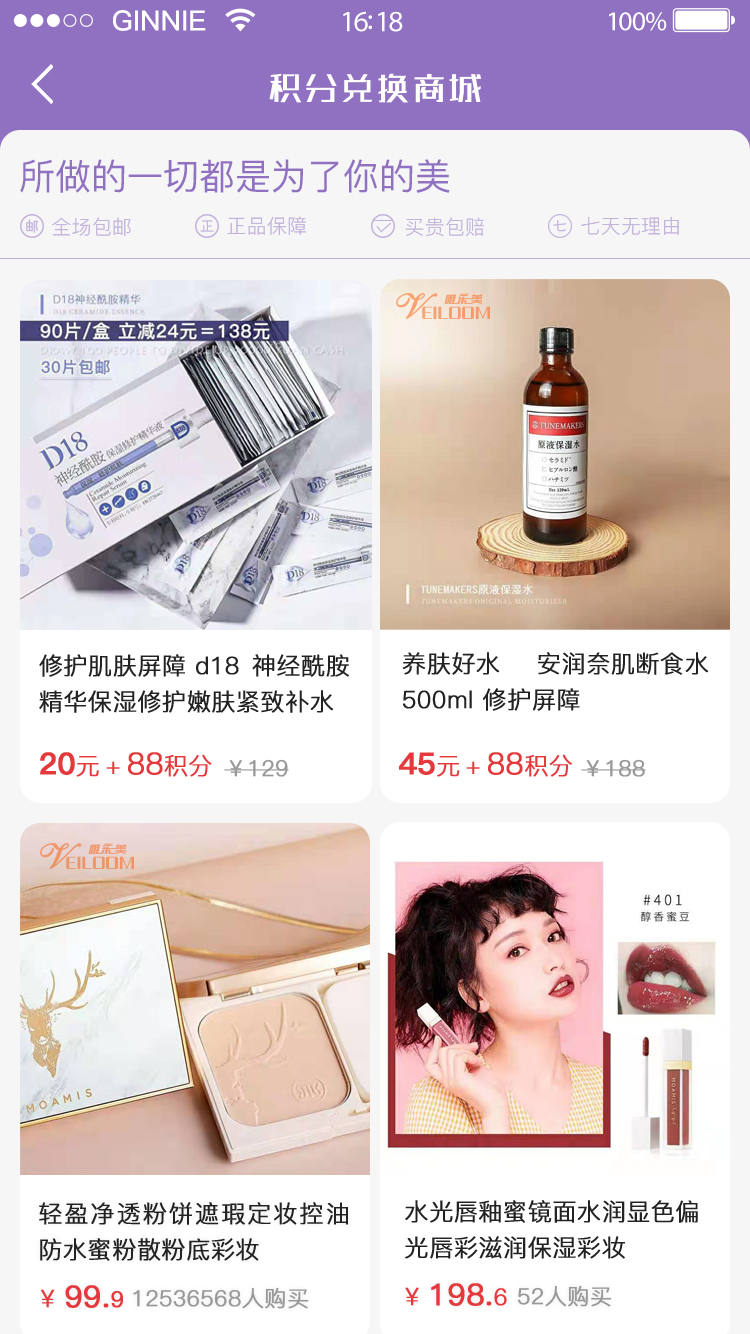The image size is (750, 1334).
Task: Tap the back arrow to exit the mall
Action: 40,85
